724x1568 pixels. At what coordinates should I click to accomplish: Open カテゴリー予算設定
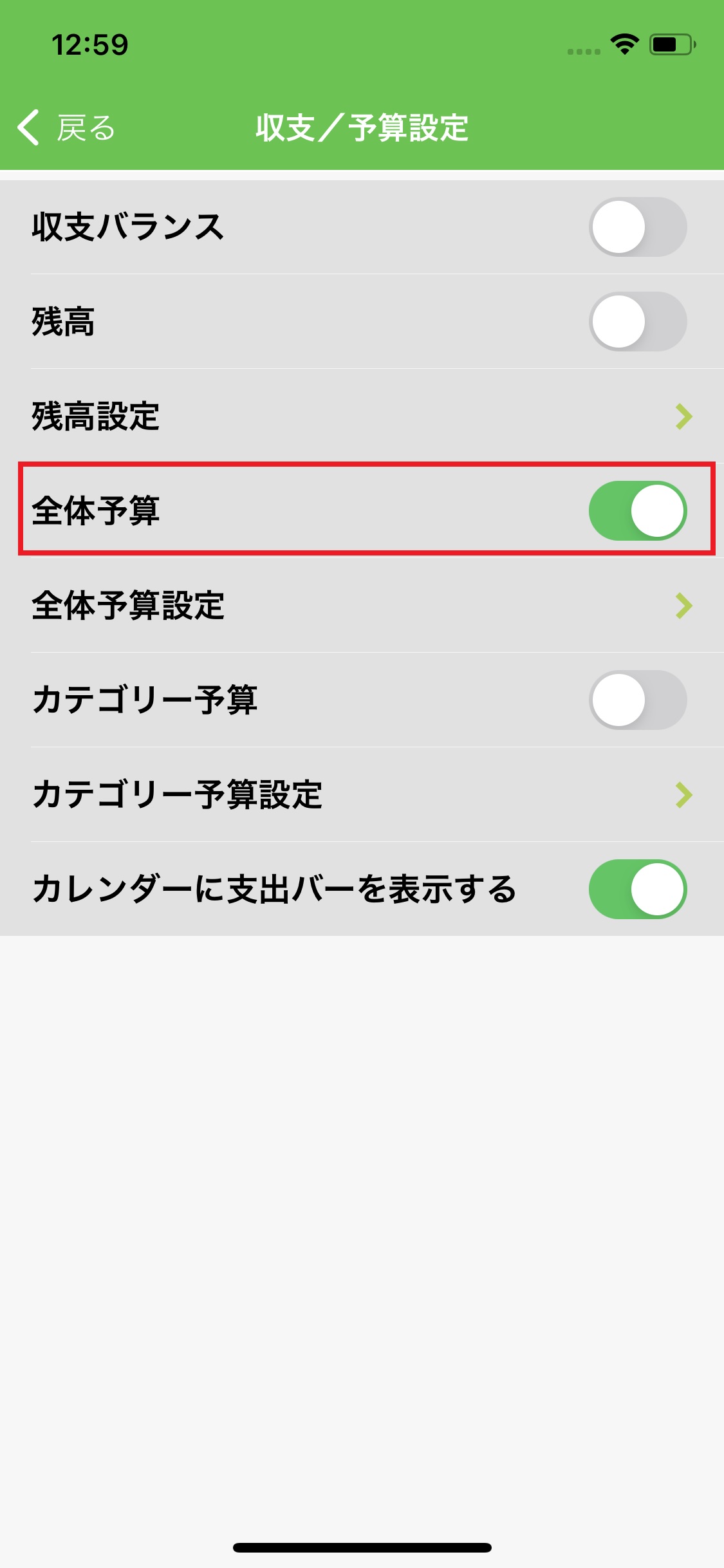tap(362, 794)
